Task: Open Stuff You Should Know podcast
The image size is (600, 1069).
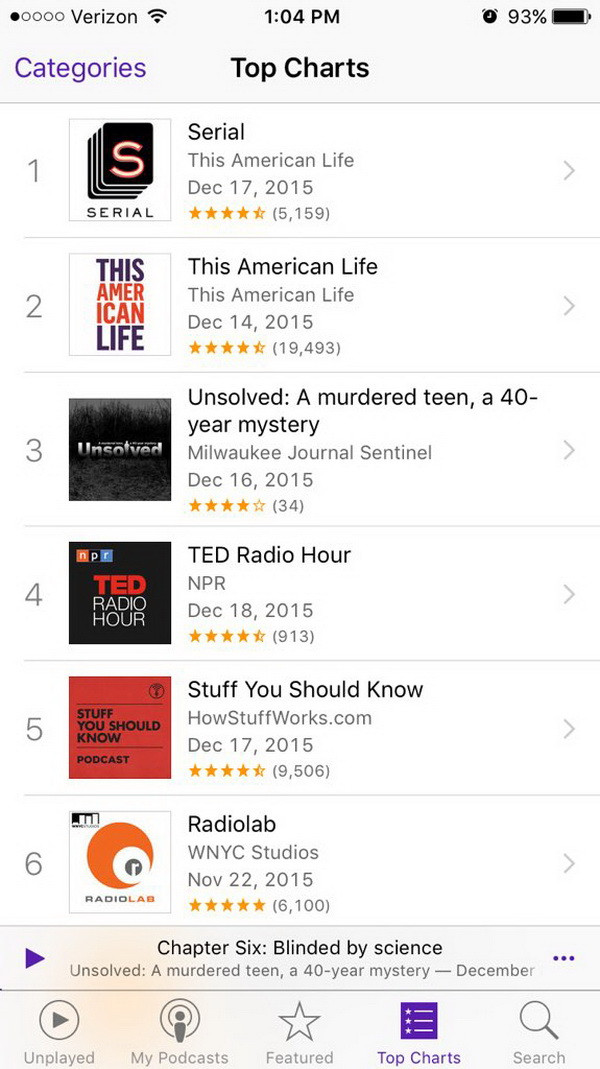Action: click(x=300, y=729)
